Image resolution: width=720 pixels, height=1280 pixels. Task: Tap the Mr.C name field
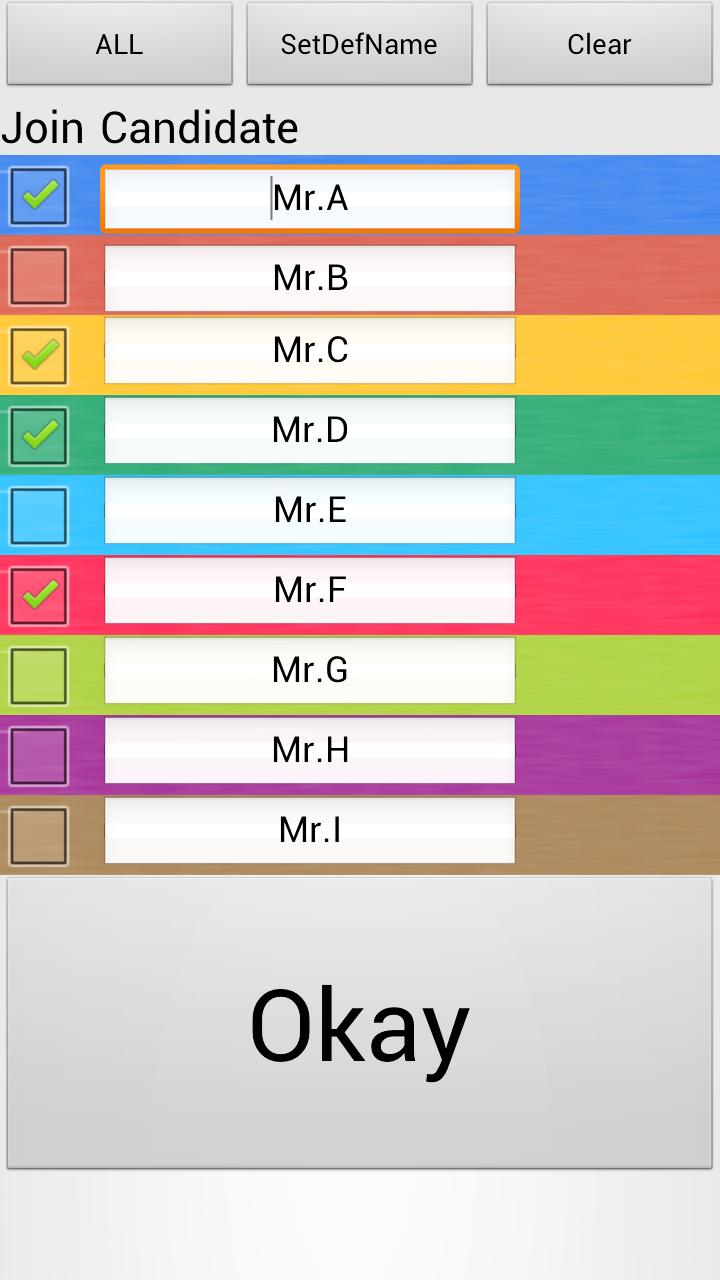point(310,350)
